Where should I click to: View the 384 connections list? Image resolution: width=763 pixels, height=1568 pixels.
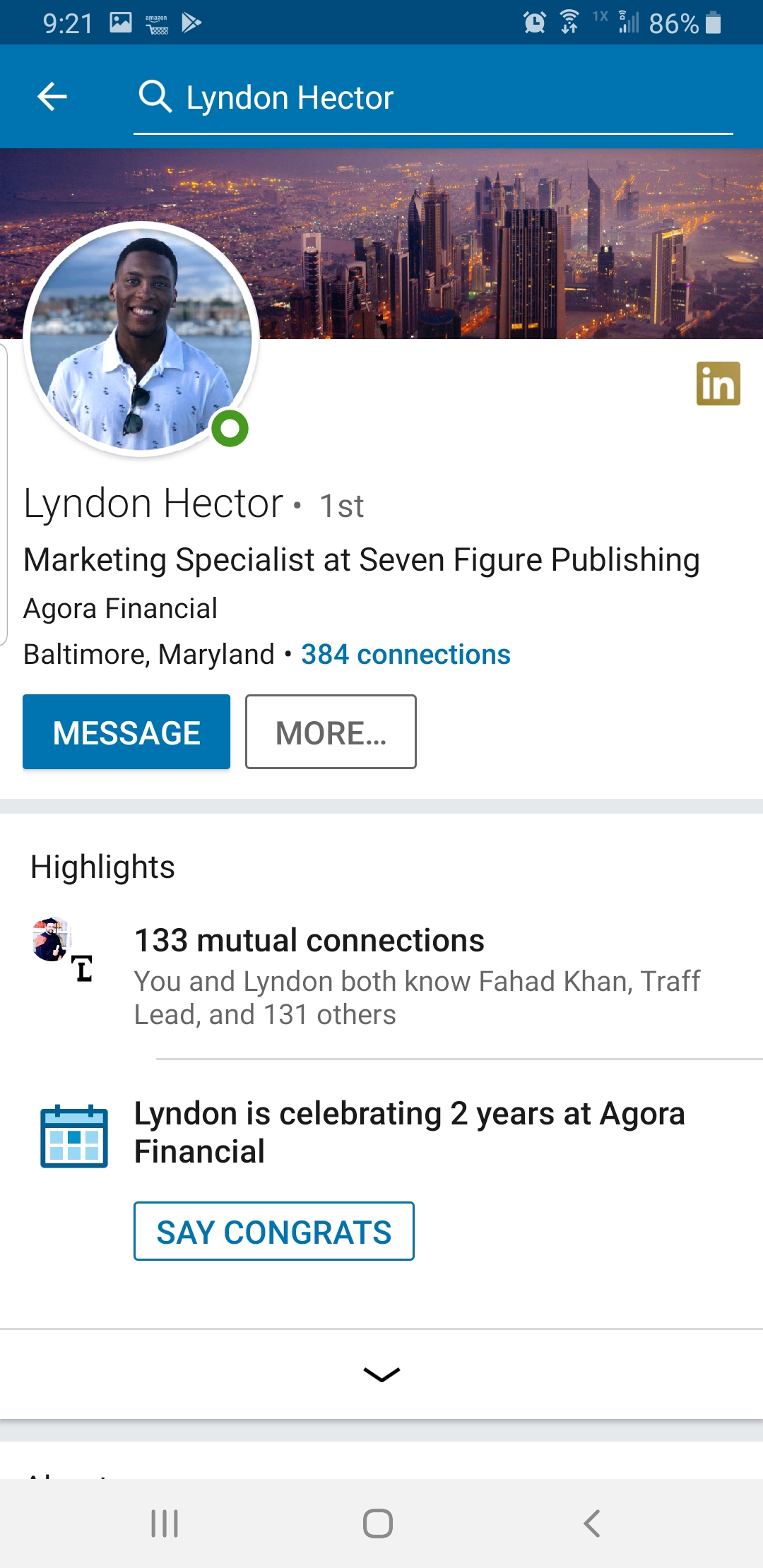click(406, 655)
